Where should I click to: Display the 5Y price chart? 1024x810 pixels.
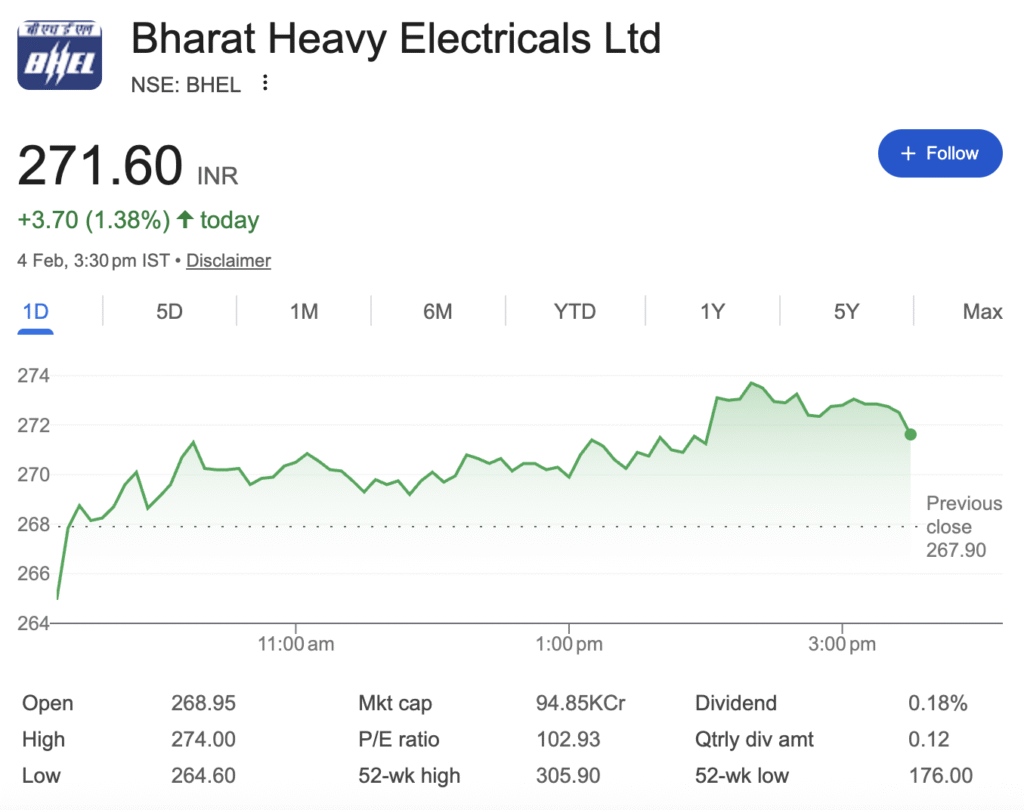coord(846,311)
